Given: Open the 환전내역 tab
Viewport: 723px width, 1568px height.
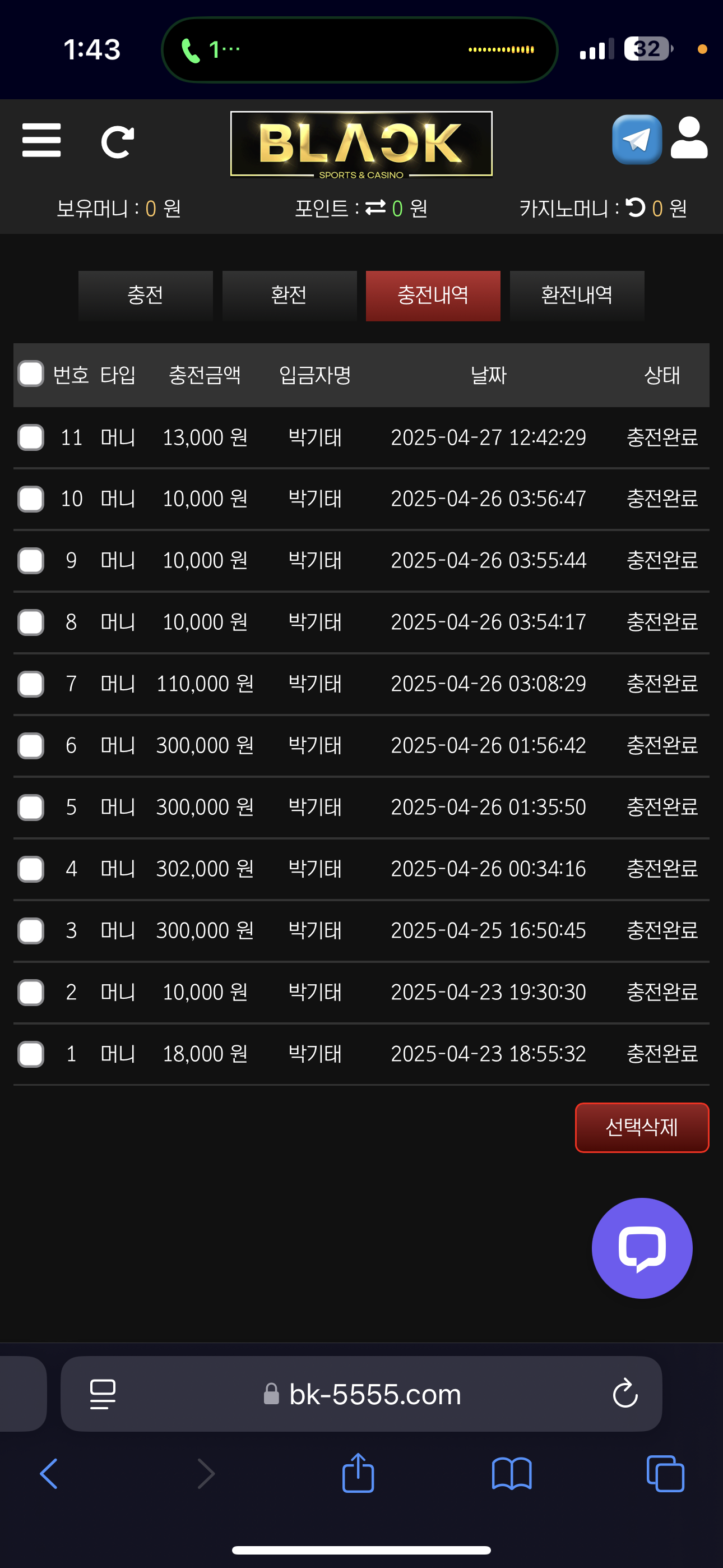Looking at the screenshot, I should click(576, 296).
